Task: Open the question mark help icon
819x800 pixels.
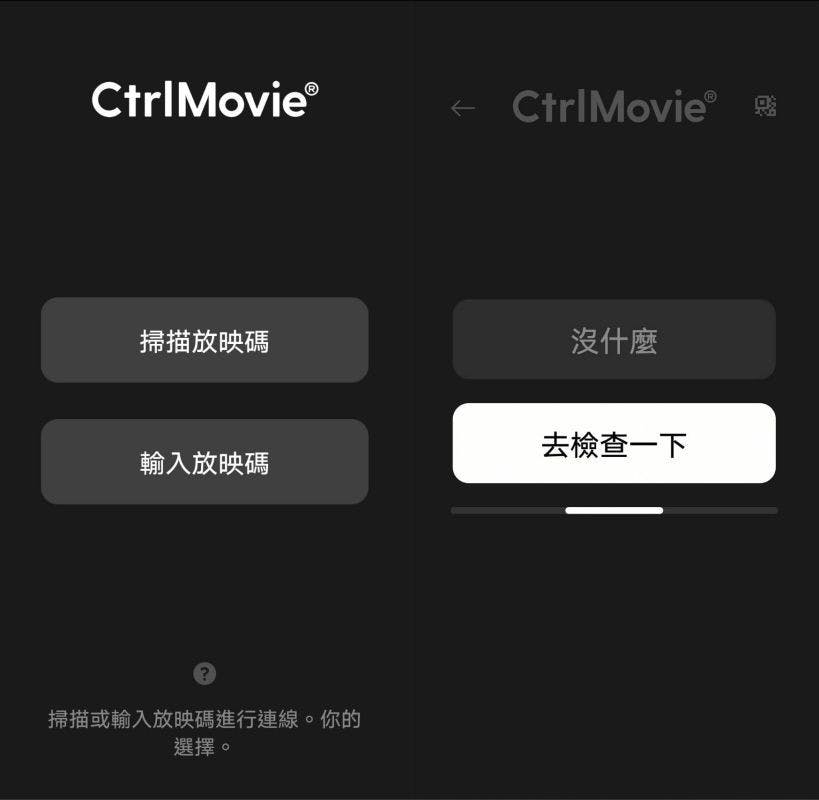Action: [204, 673]
